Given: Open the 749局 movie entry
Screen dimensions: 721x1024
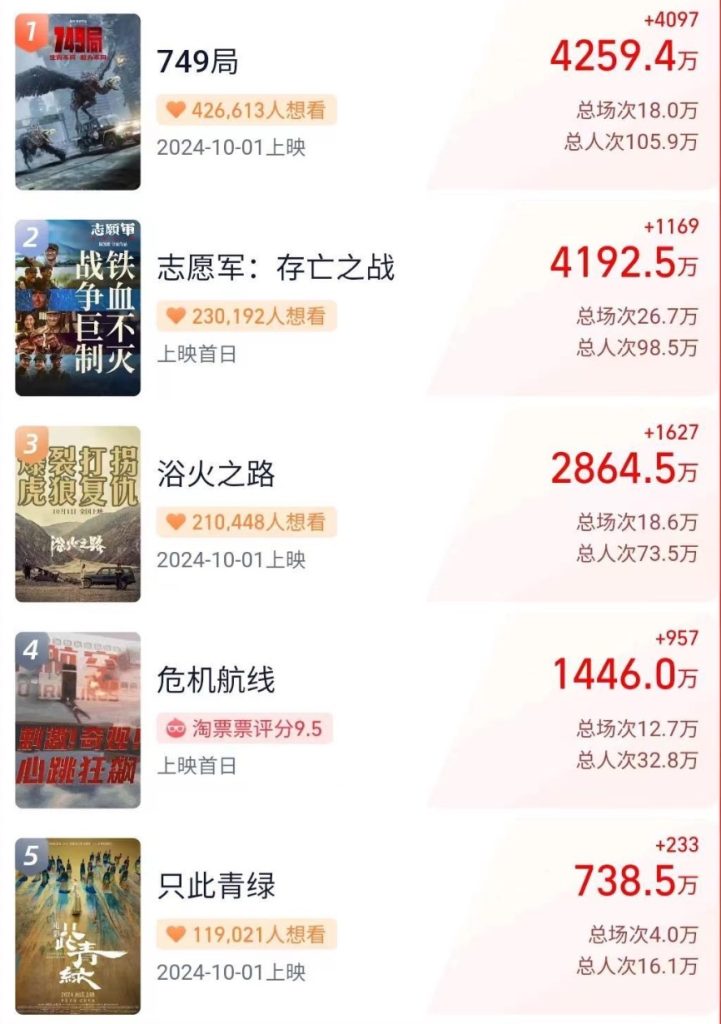Looking at the screenshot, I should pos(198,63).
